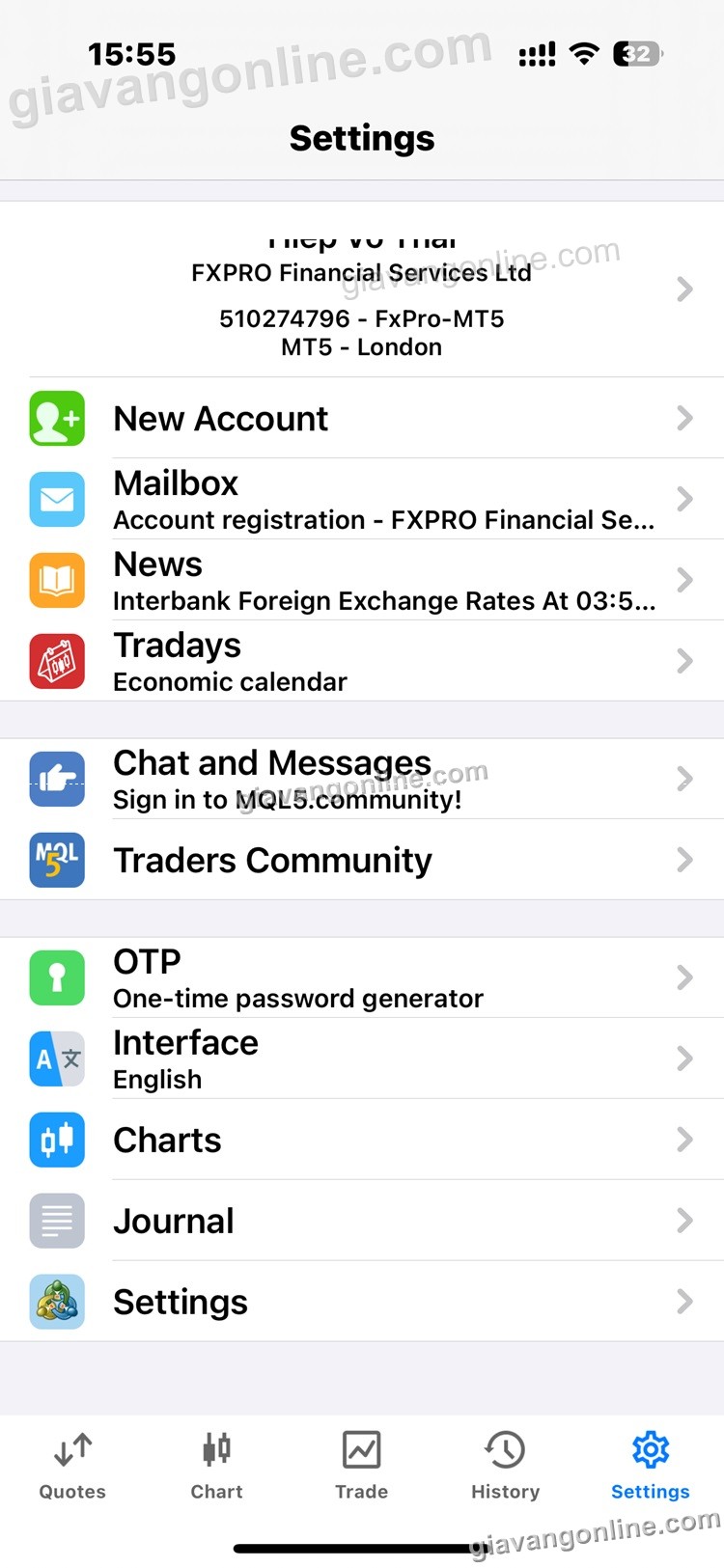Open the FxPro-MT5 account details row
The image size is (724, 1568).
click(362, 289)
